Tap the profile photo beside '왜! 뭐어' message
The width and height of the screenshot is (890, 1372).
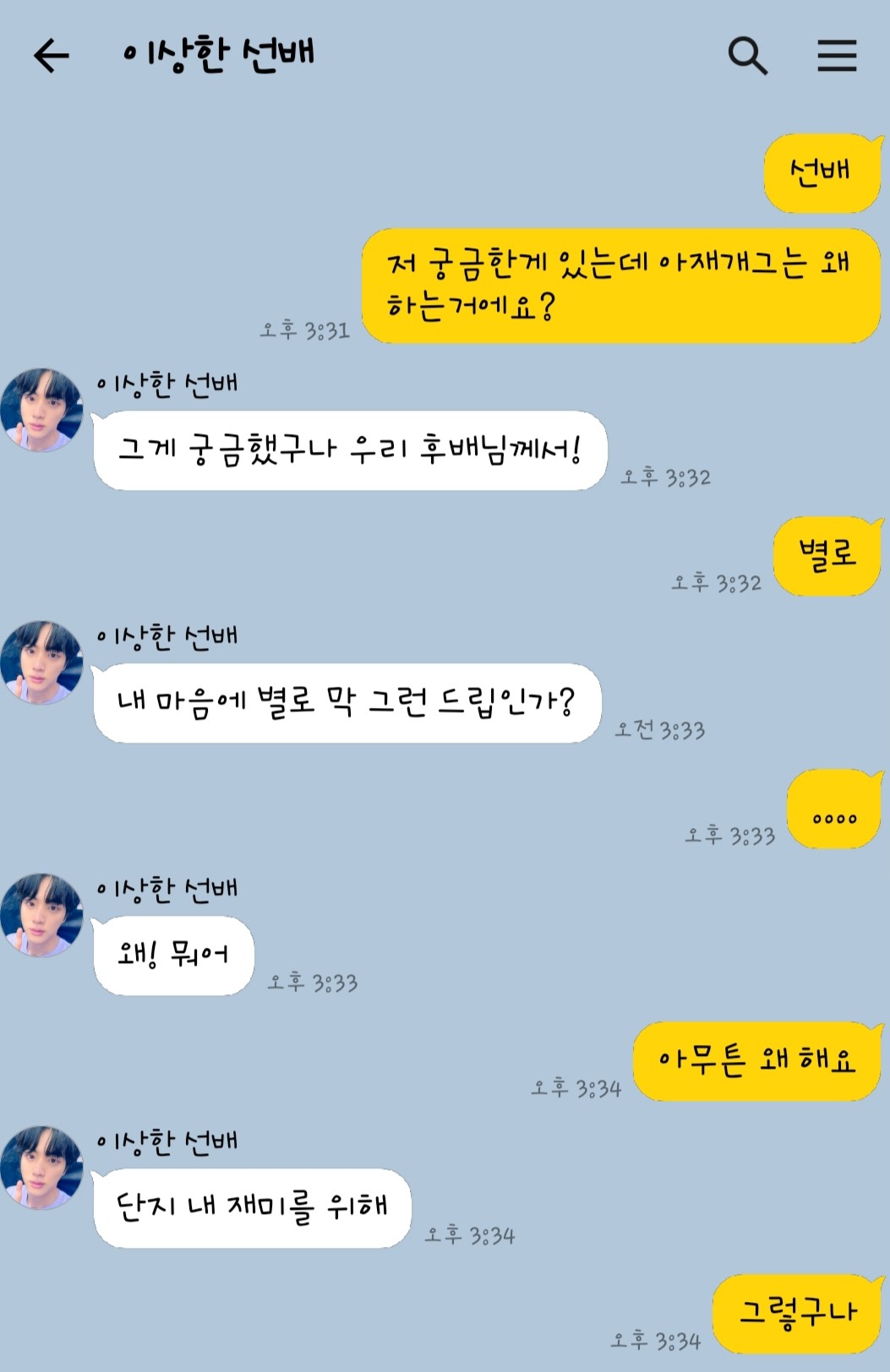click(41, 915)
